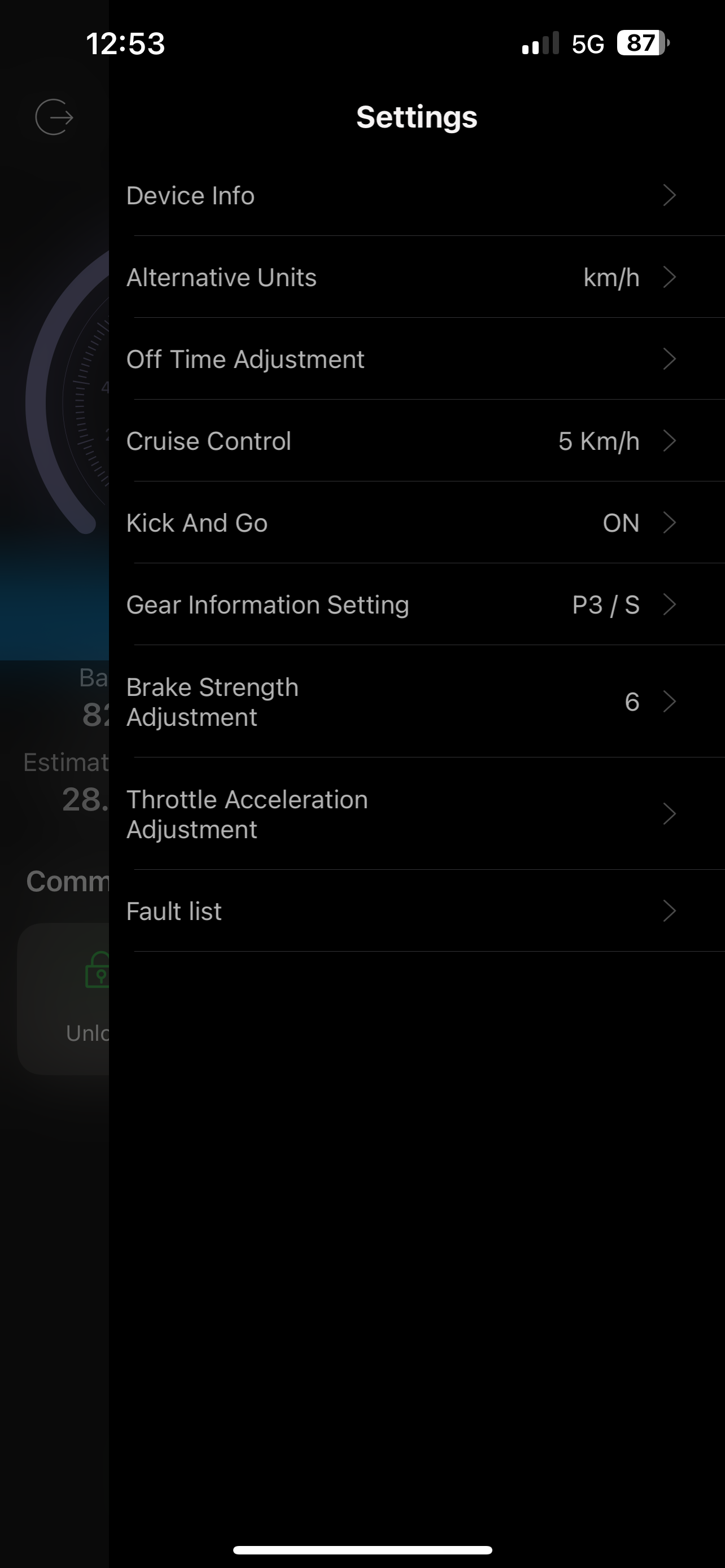Image resolution: width=725 pixels, height=1568 pixels.
Task: Tap the battery indicator showing 87
Action: pyautogui.click(x=640, y=43)
